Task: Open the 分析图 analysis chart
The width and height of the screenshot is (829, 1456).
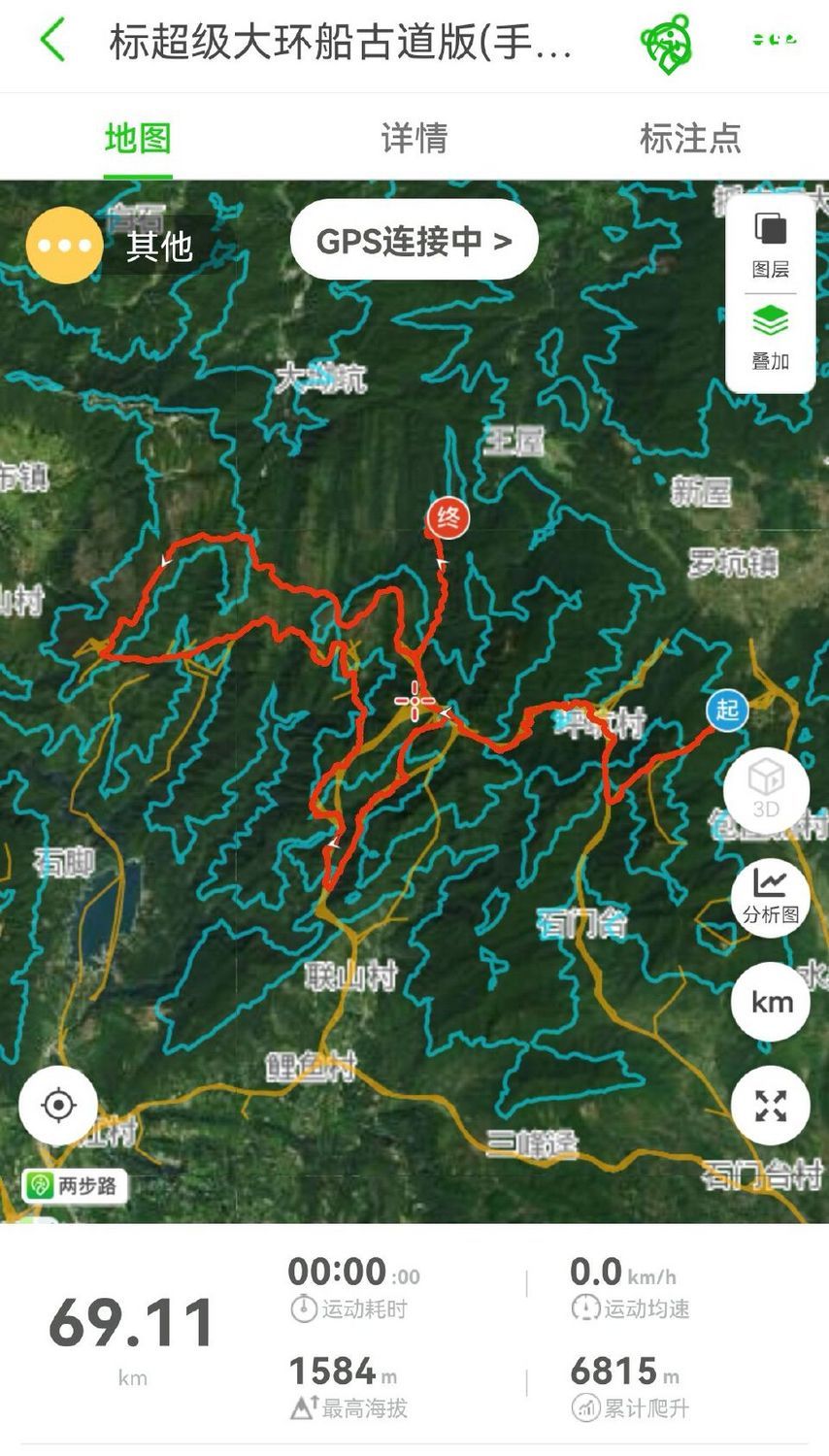Action: 771,897
